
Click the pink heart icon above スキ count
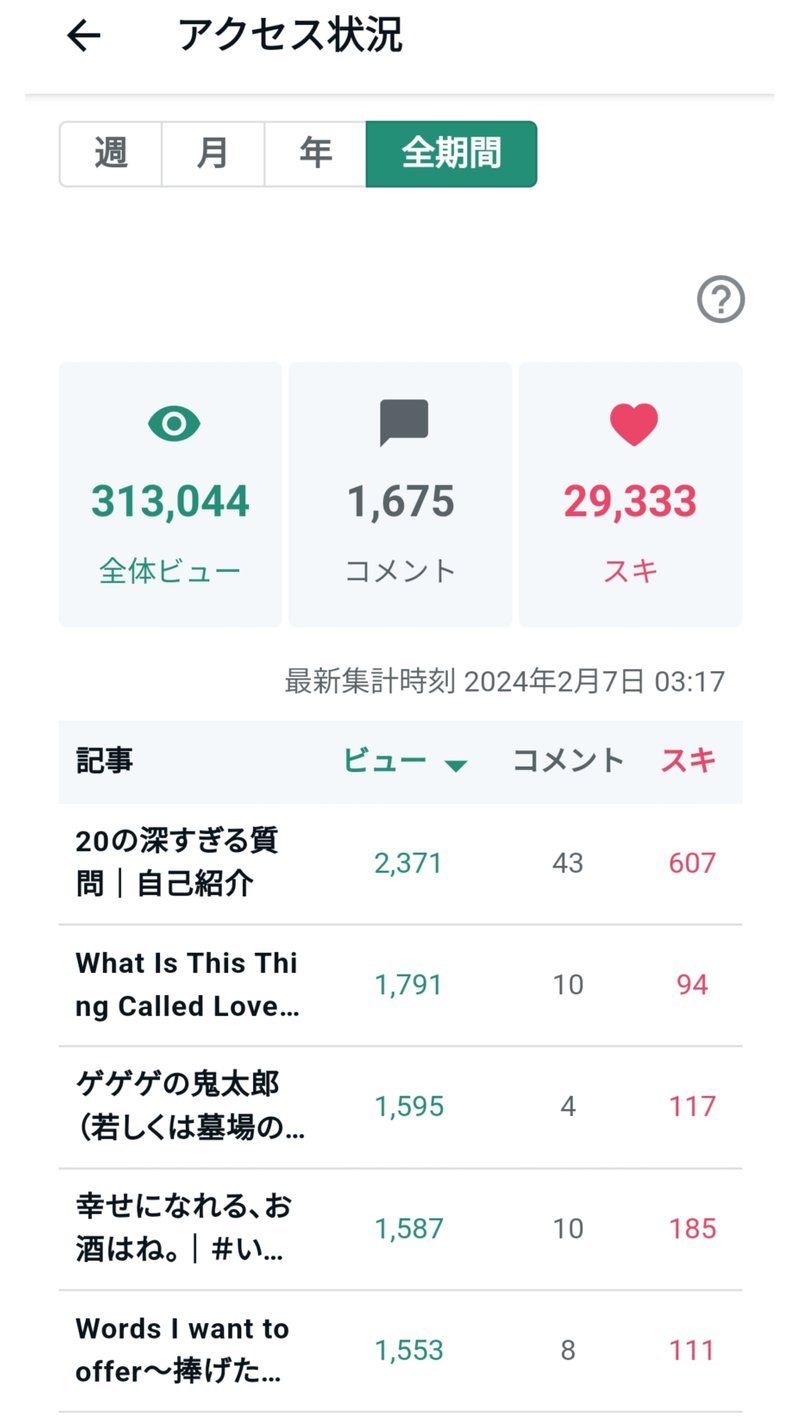[x=631, y=422]
